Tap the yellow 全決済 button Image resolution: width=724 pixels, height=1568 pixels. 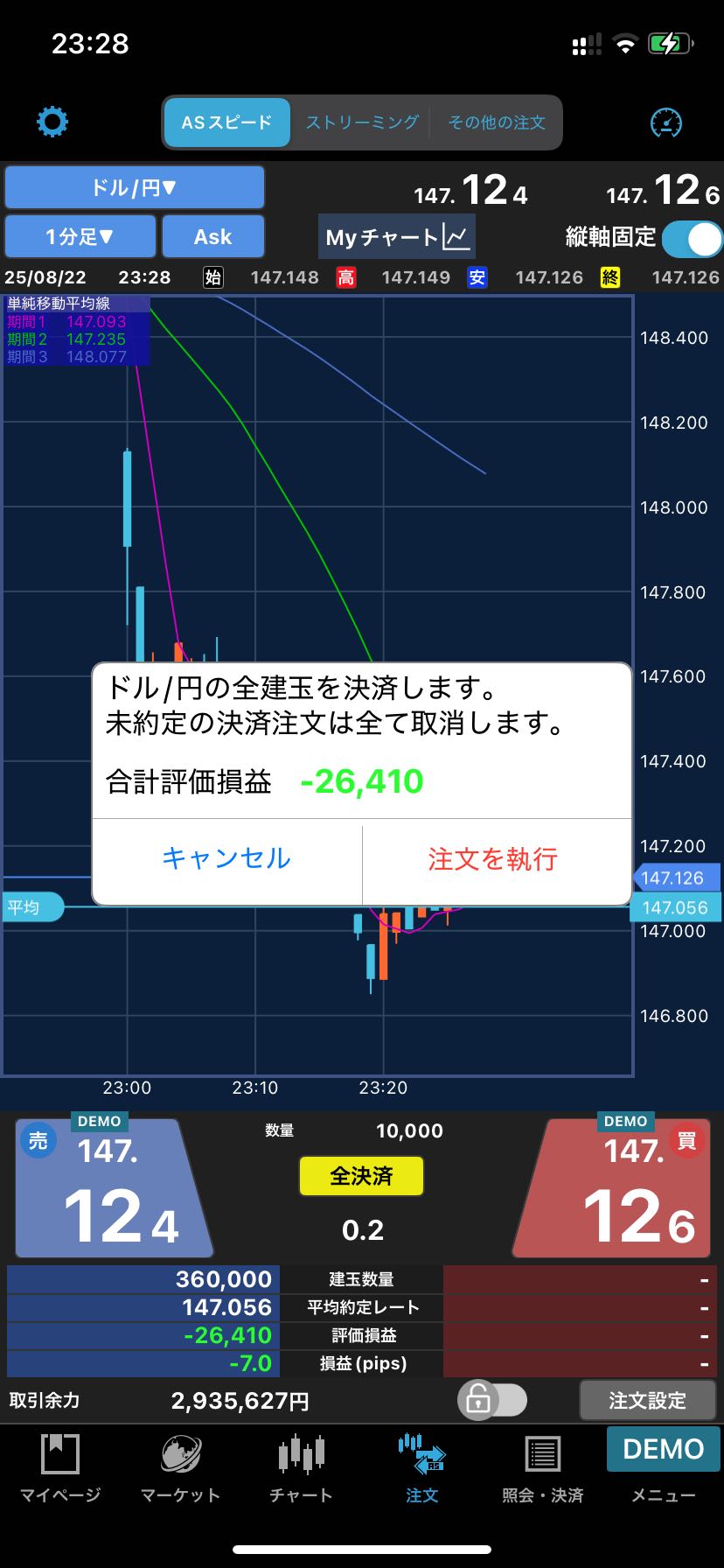pyautogui.click(x=361, y=1176)
